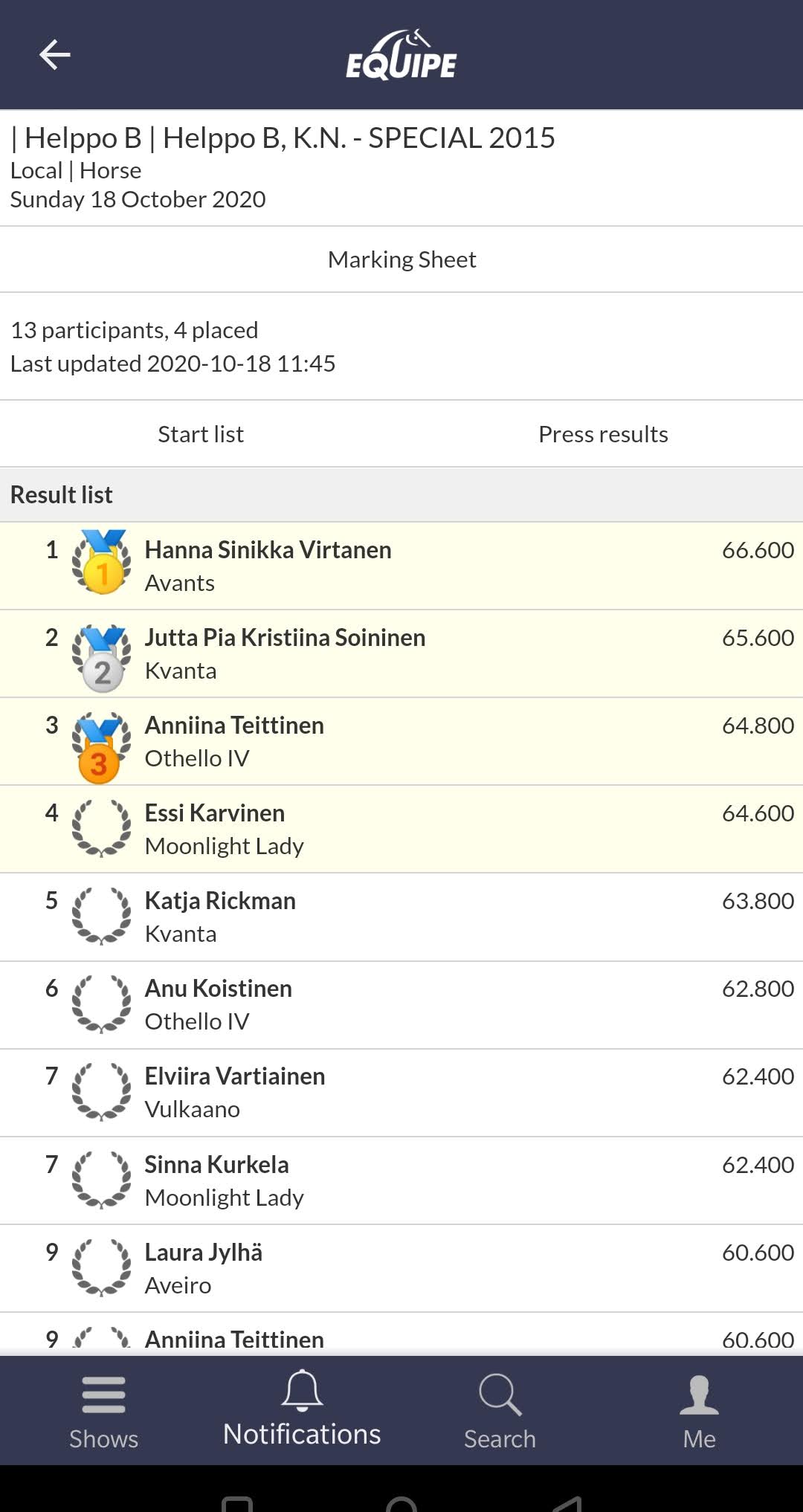This screenshot has width=803, height=1512.
Task: Open Jutta Pia Kristiina Soininen's result
Action: pos(401,654)
